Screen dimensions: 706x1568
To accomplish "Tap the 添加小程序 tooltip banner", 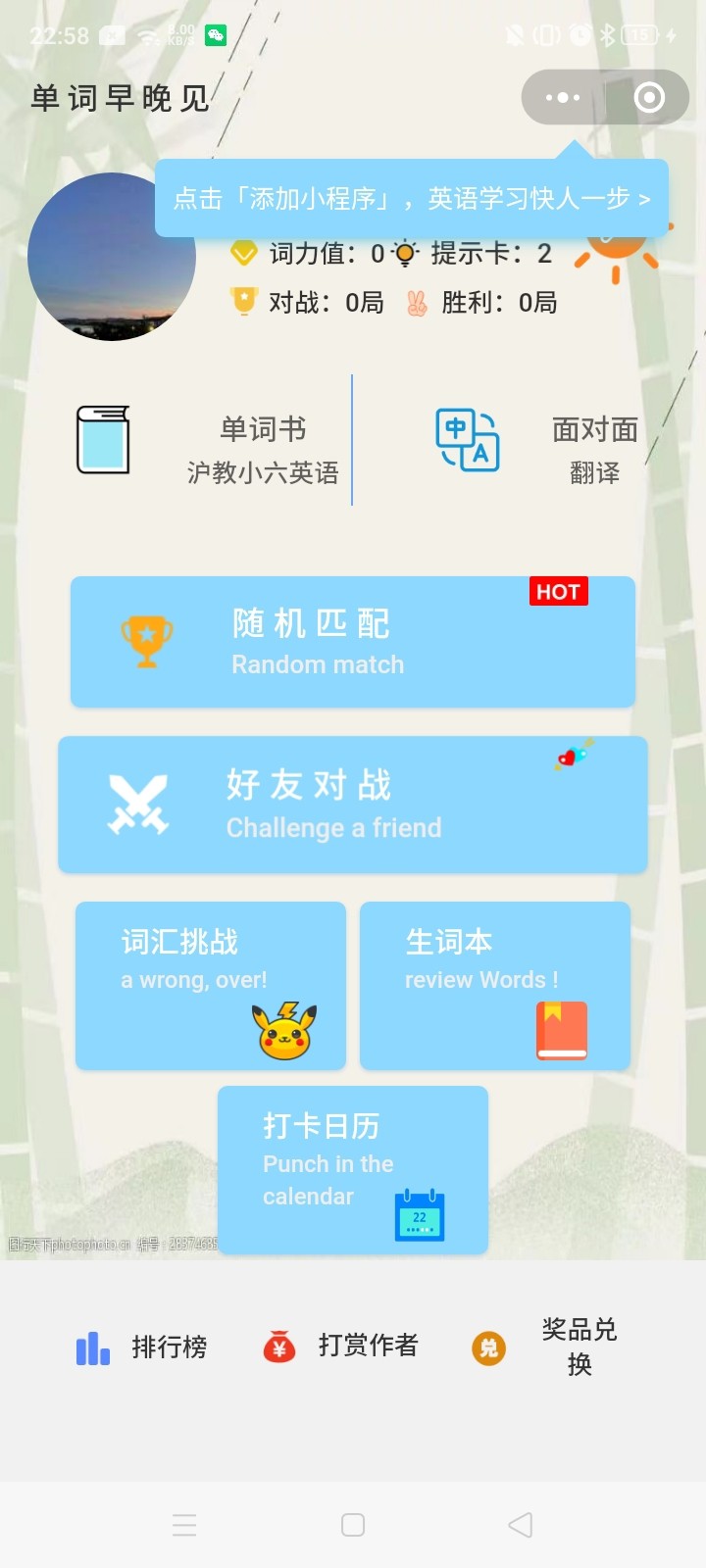I will coord(411,199).
